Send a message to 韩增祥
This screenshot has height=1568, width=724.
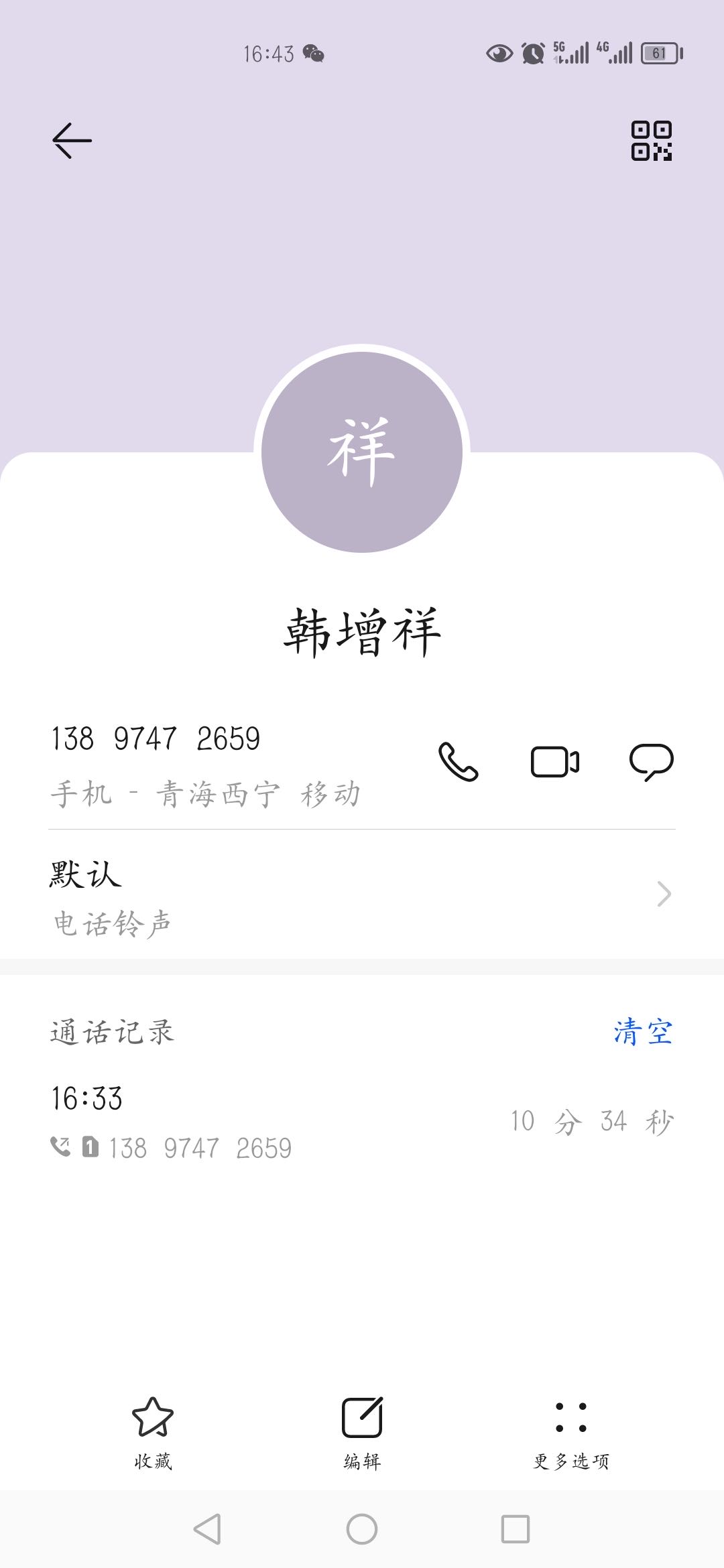652,762
